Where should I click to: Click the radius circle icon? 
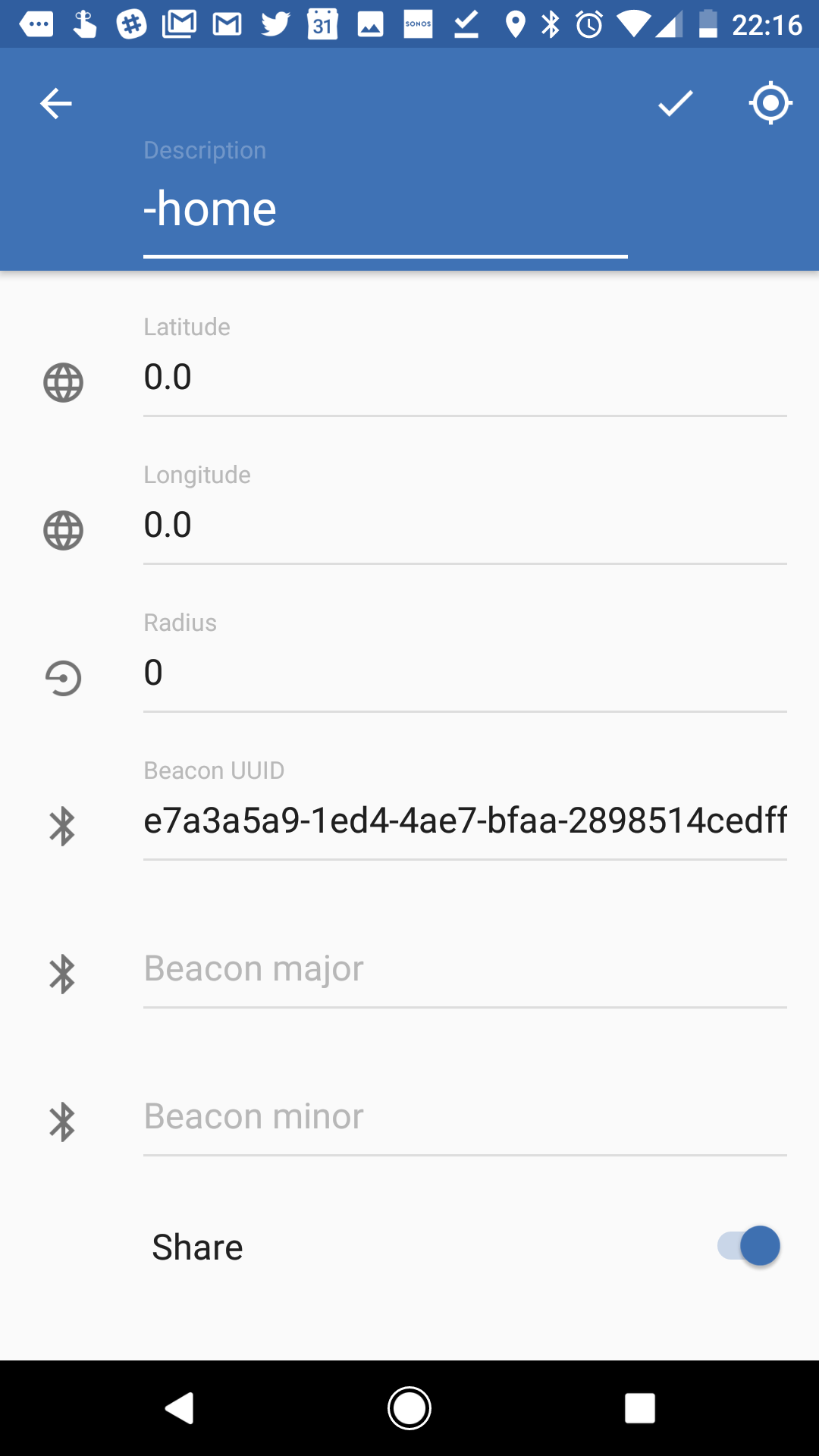[x=64, y=678]
